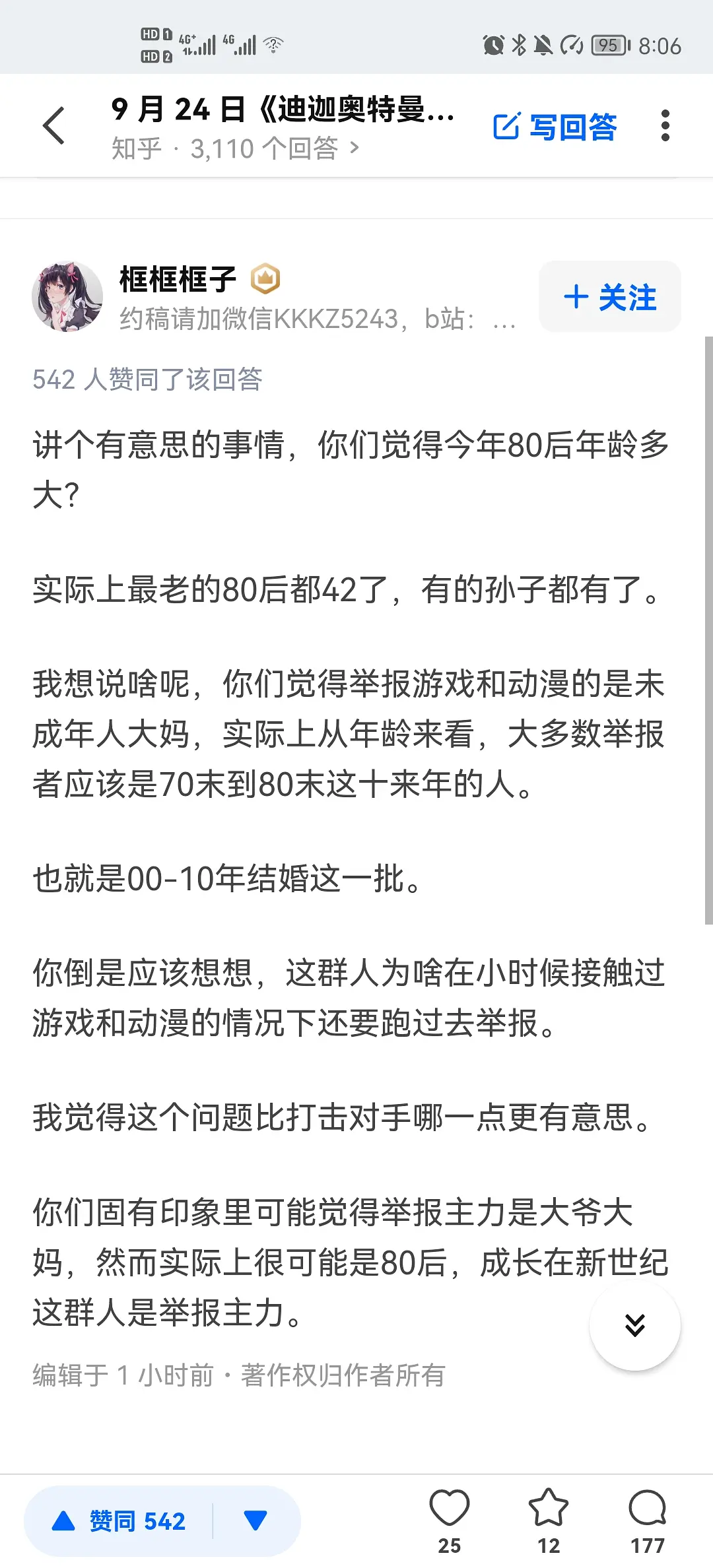
Task: Open 框框框子's profile avatar
Action: click(67, 296)
